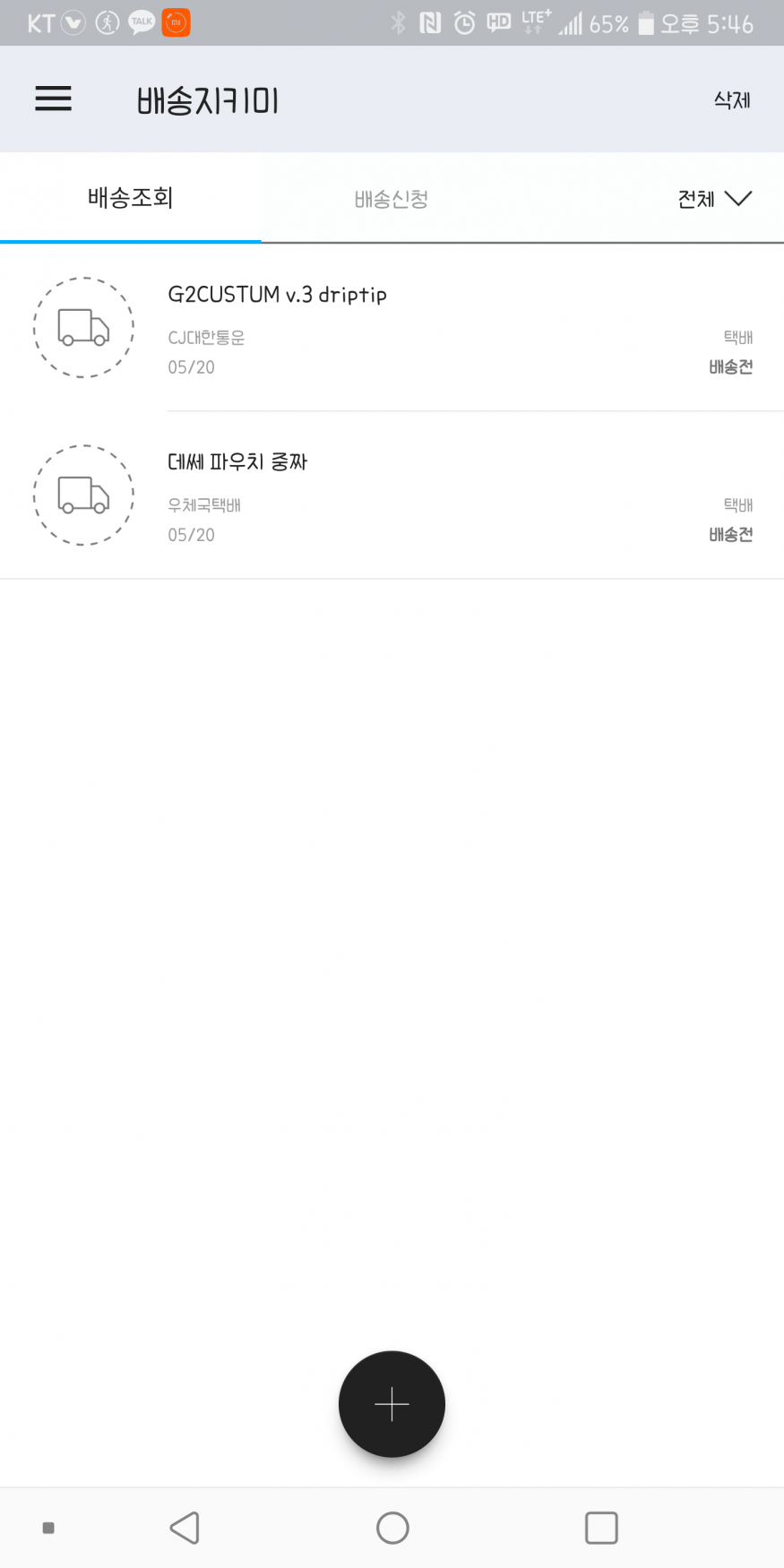Open the G2CUSTUM v.3 driptip delivery
This screenshot has width=784, height=1568.
tap(392, 328)
